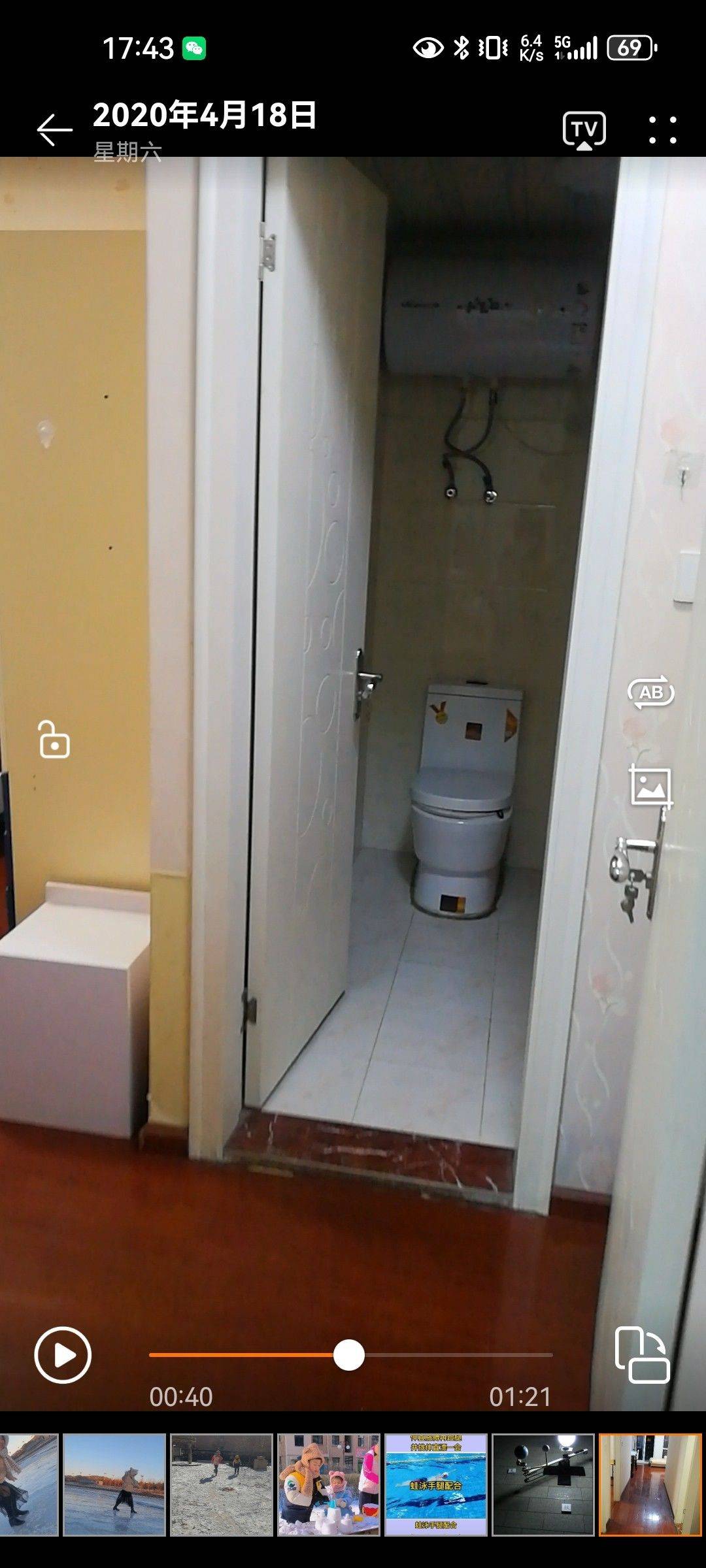
Task: Open the ice skating thumbnail at sunset
Action: tap(114, 1484)
